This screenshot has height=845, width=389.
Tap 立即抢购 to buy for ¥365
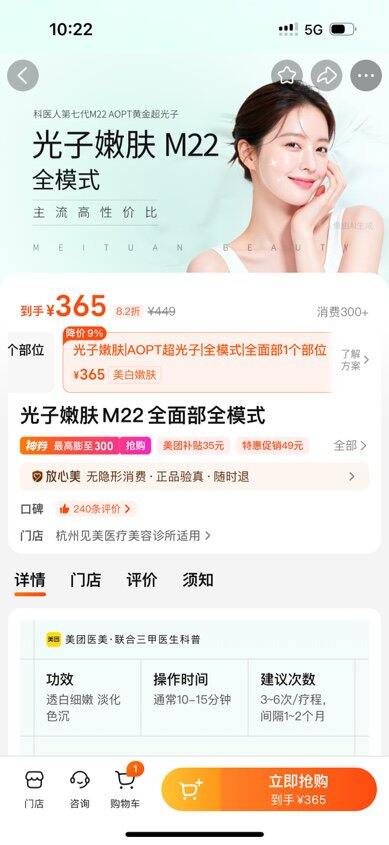pyautogui.click(x=298, y=789)
